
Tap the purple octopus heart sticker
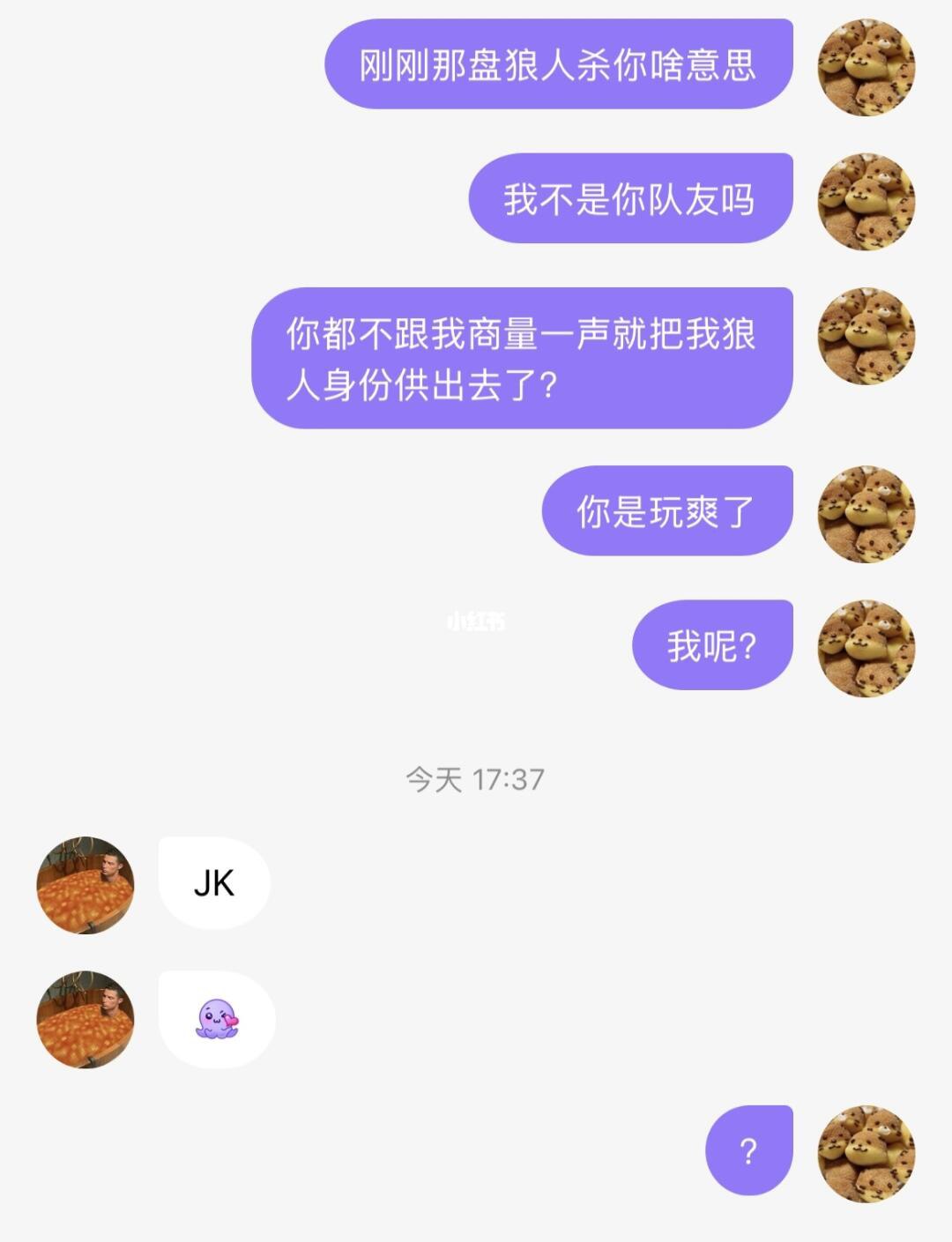click(x=216, y=1018)
